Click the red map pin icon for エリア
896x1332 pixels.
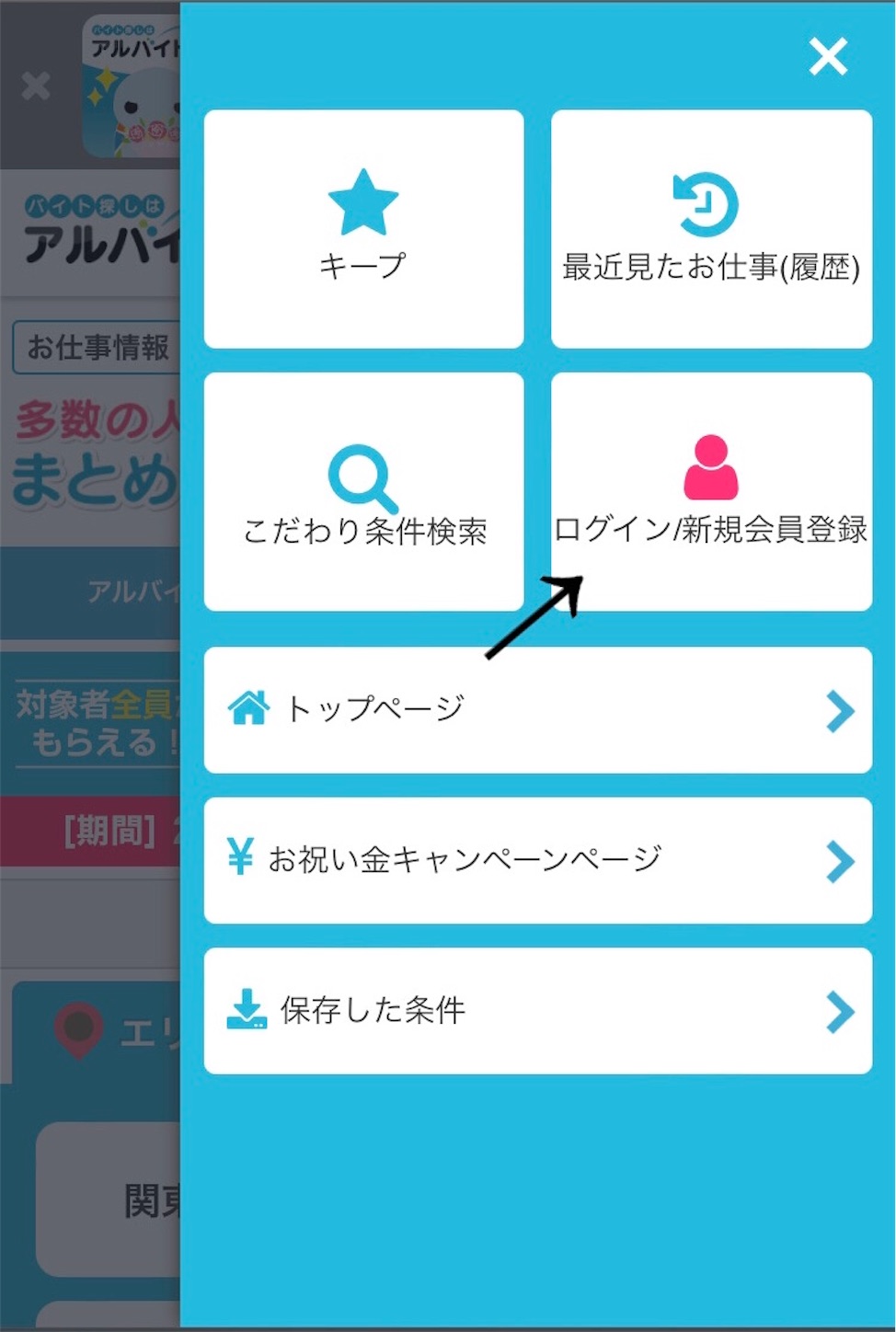pos(78,1030)
